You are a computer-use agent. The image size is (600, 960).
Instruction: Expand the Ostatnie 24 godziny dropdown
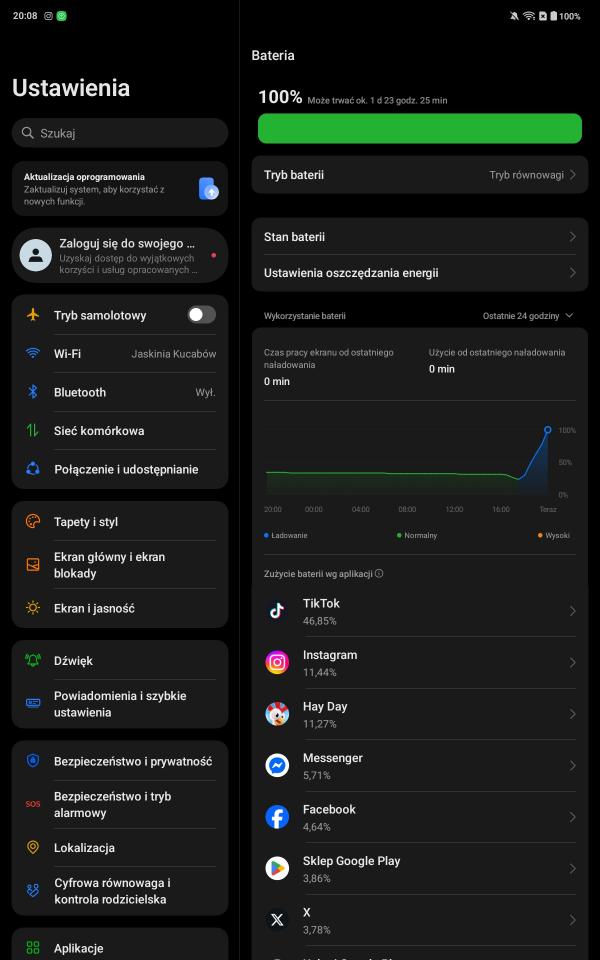pyautogui.click(x=528, y=316)
